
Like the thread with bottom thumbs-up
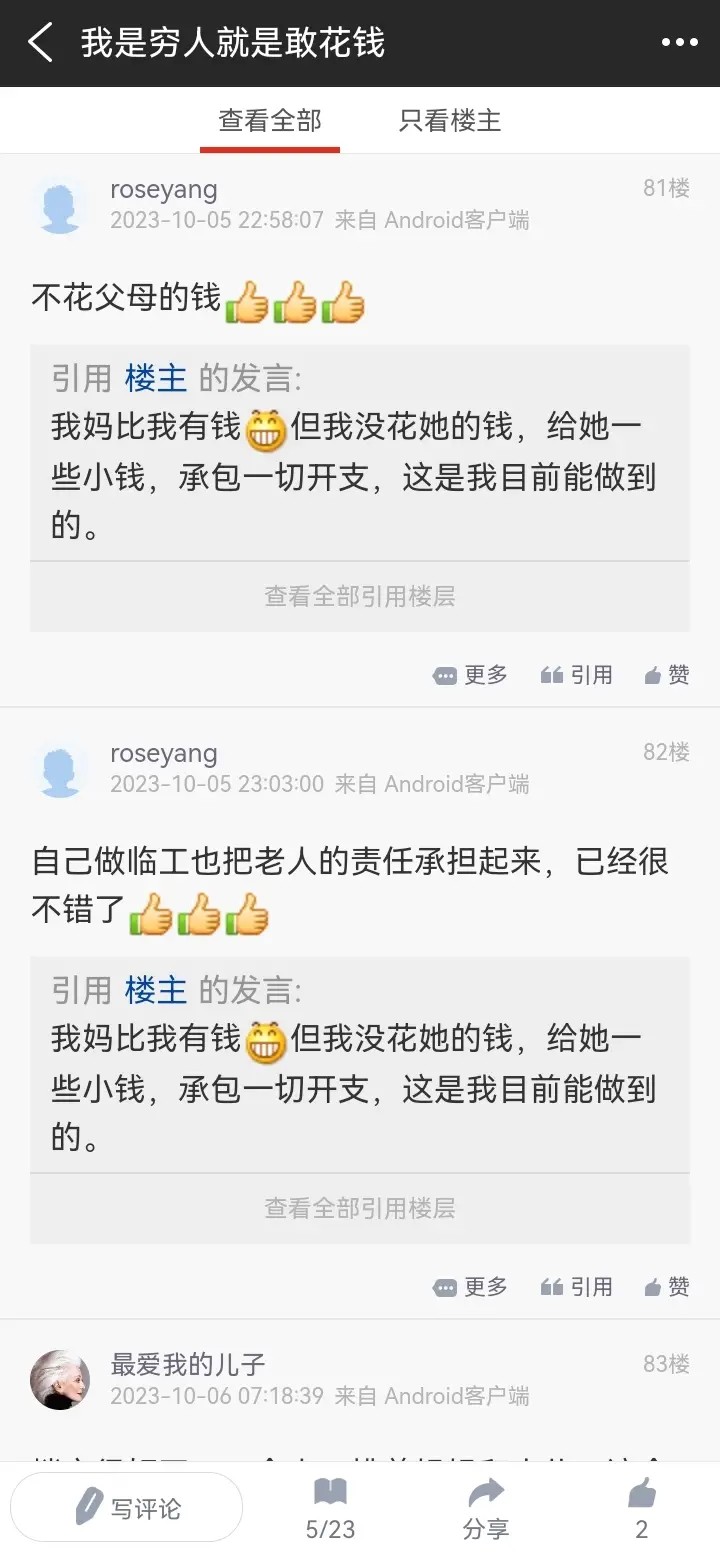point(642,1508)
